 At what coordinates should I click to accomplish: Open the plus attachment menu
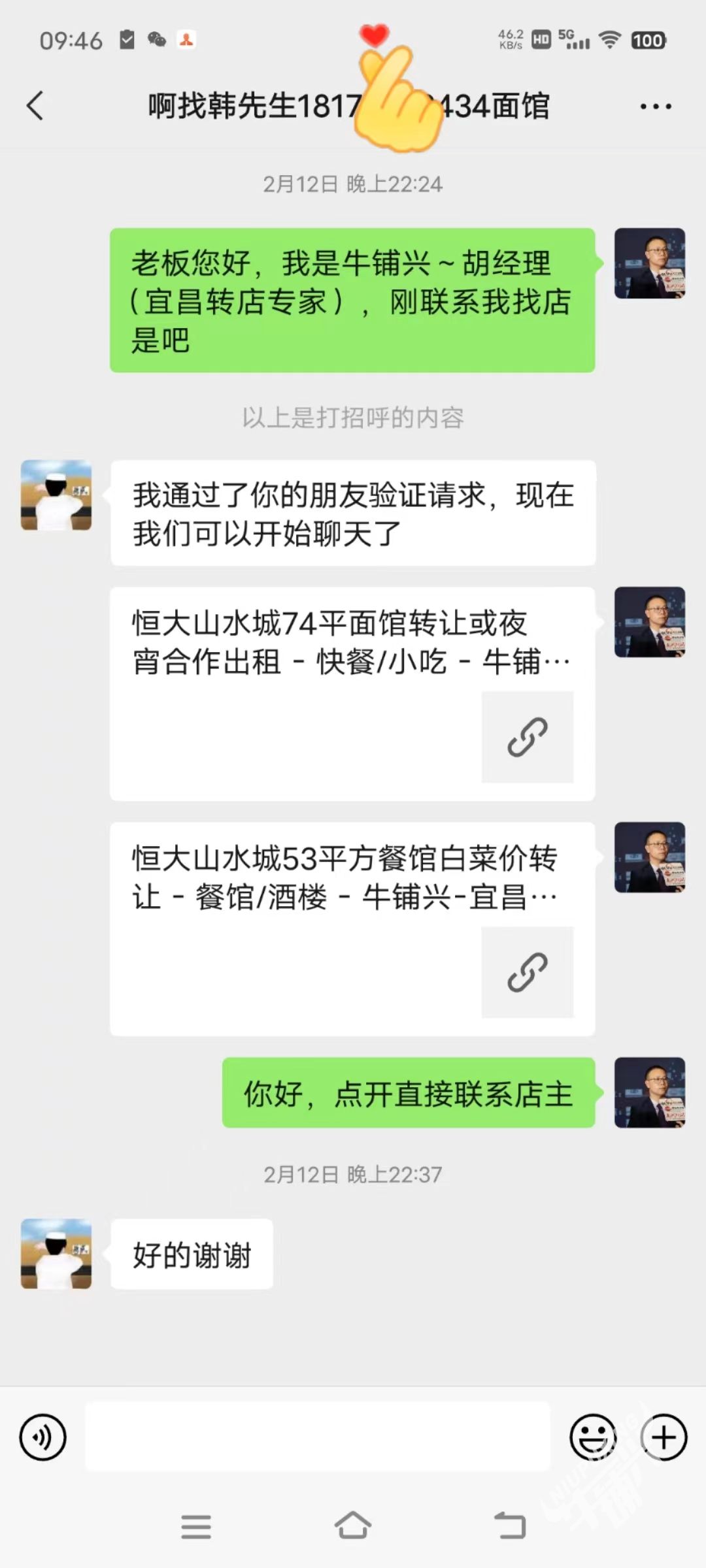pos(664,1437)
